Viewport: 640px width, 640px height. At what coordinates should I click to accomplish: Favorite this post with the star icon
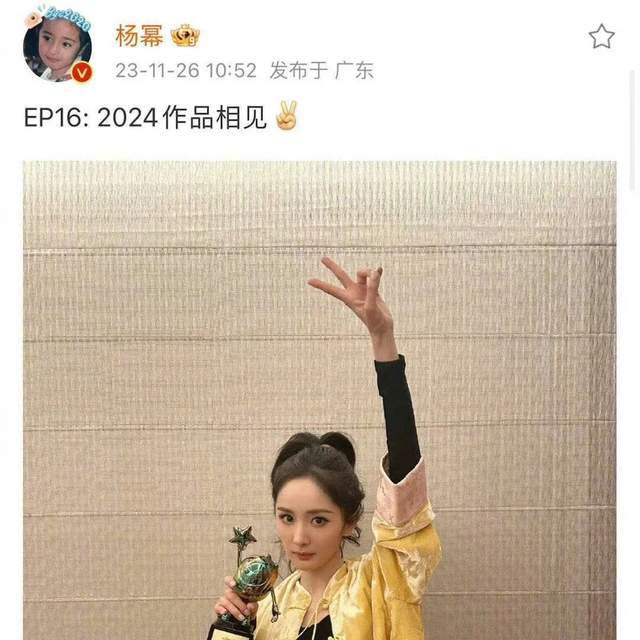(x=601, y=38)
